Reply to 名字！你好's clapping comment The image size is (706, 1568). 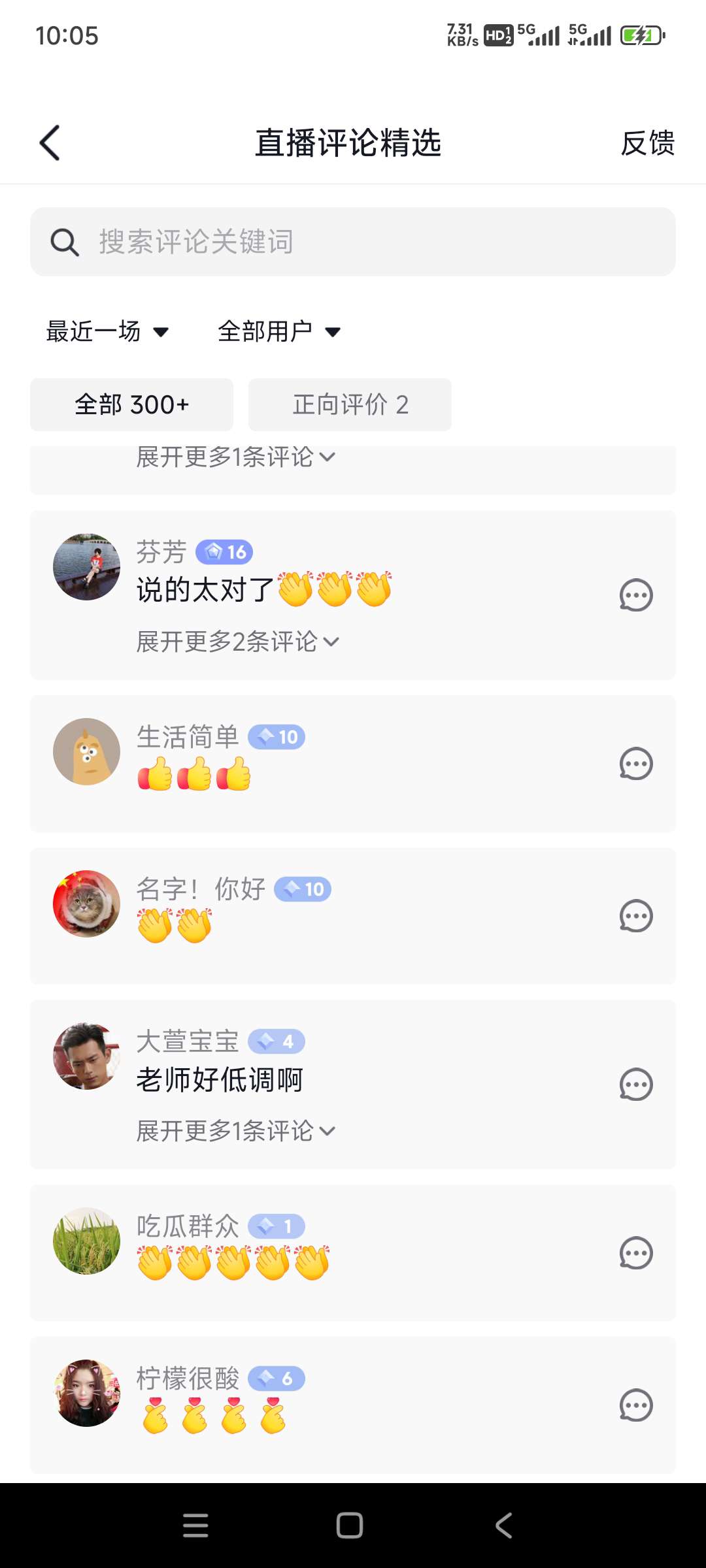pyautogui.click(x=636, y=916)
